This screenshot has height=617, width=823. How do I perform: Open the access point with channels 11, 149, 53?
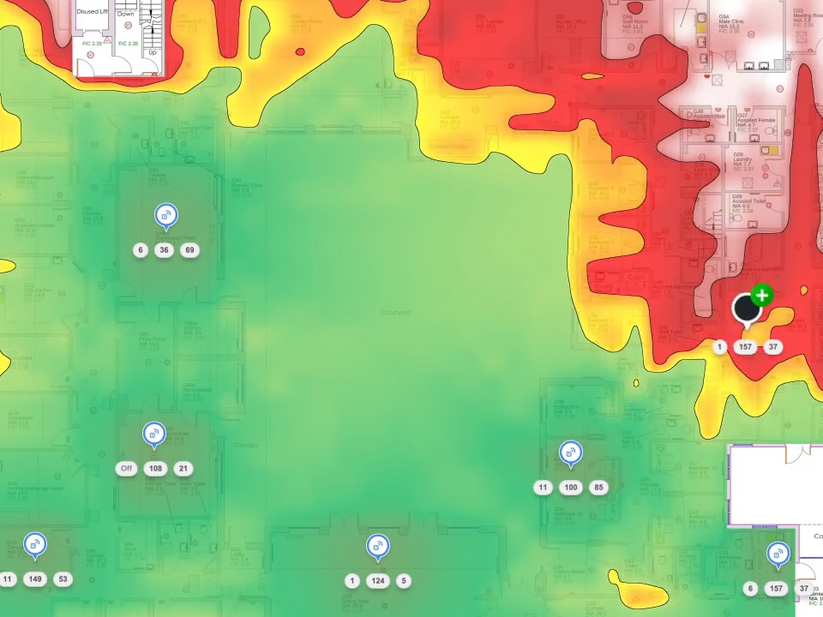pyautogui.click(x=35, y=544)
